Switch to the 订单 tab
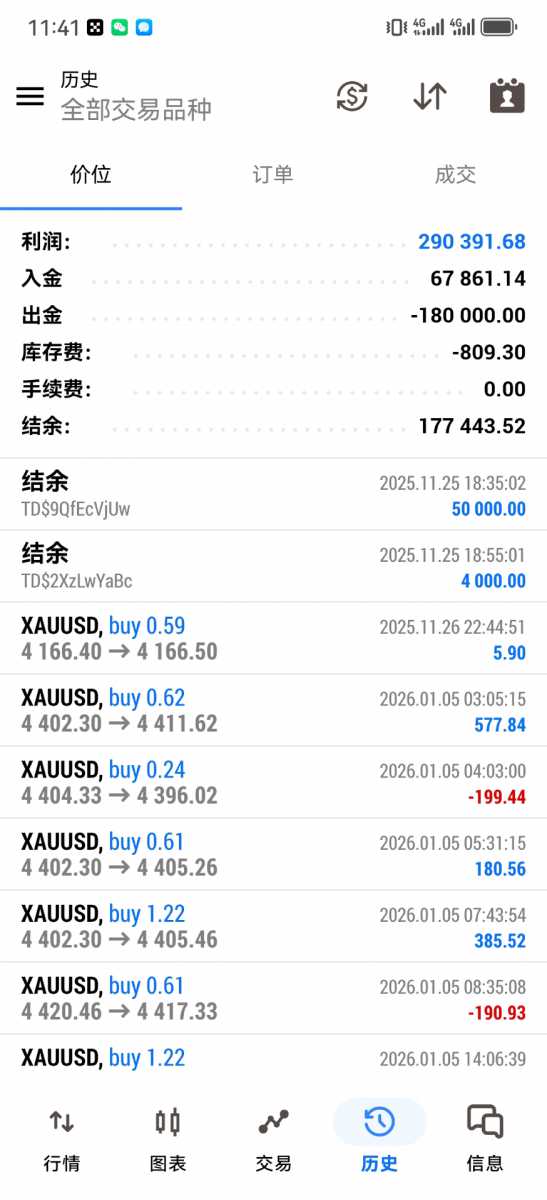This screenshot has height=1200, width=547. (x=273, y=175)
